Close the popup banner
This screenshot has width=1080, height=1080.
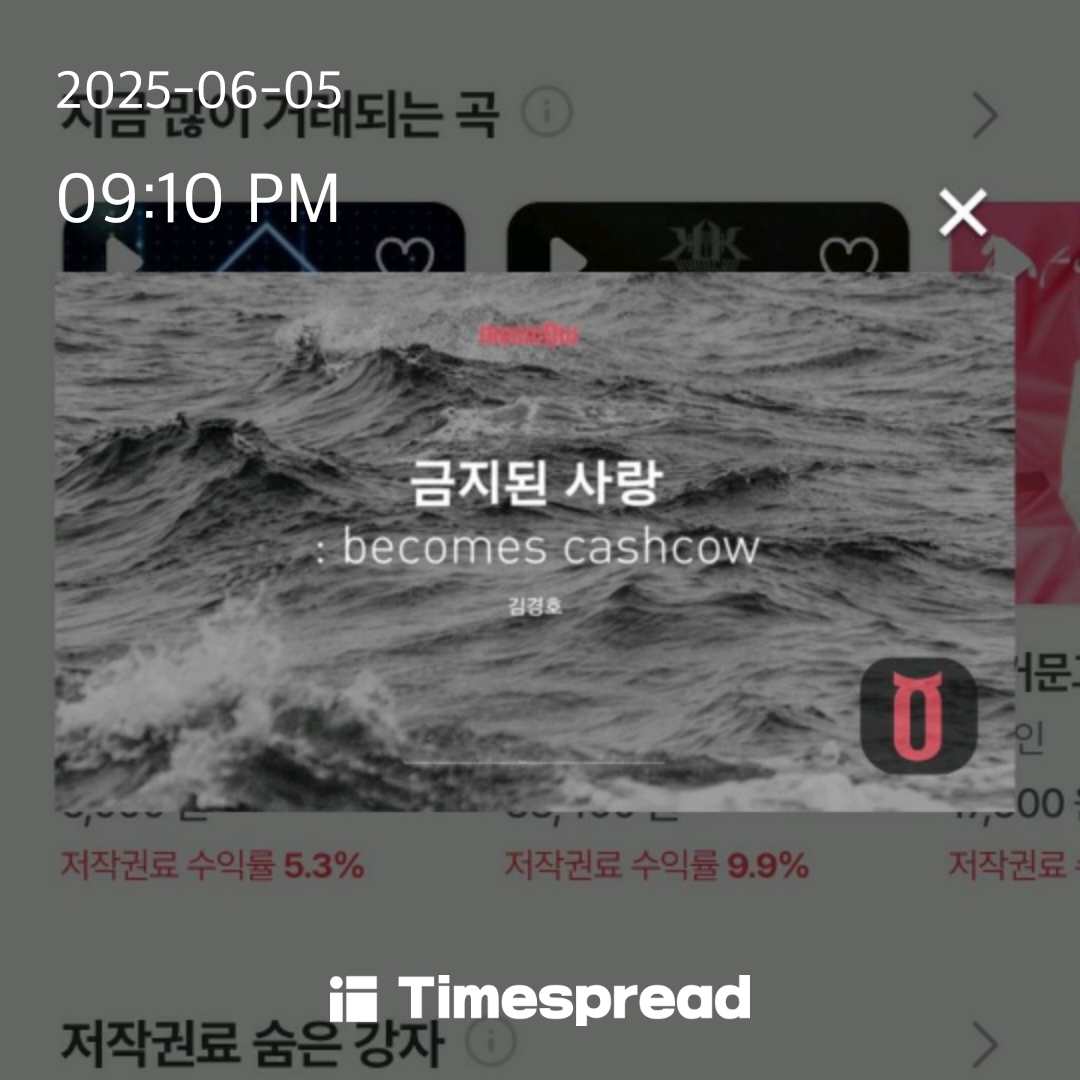click(x=962, y=212)
